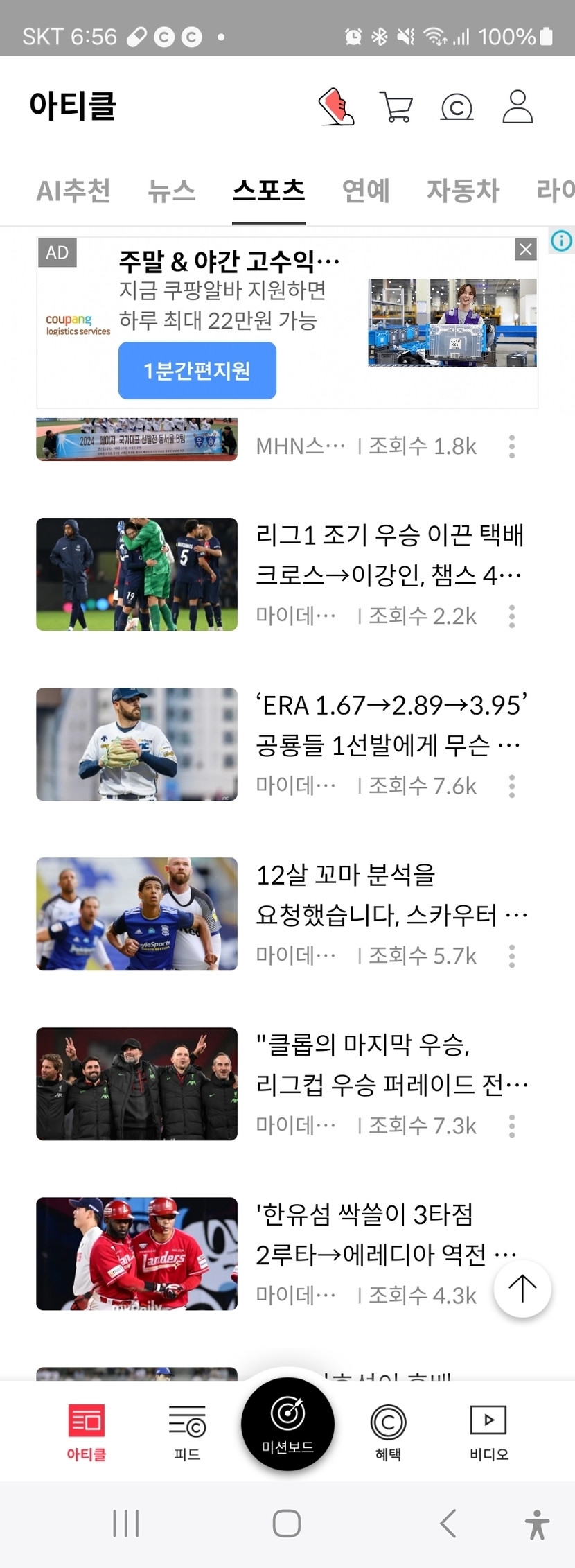Switch to the AI추천 tab
Screen dimensions: 575x1568
[x=73, y=190]
